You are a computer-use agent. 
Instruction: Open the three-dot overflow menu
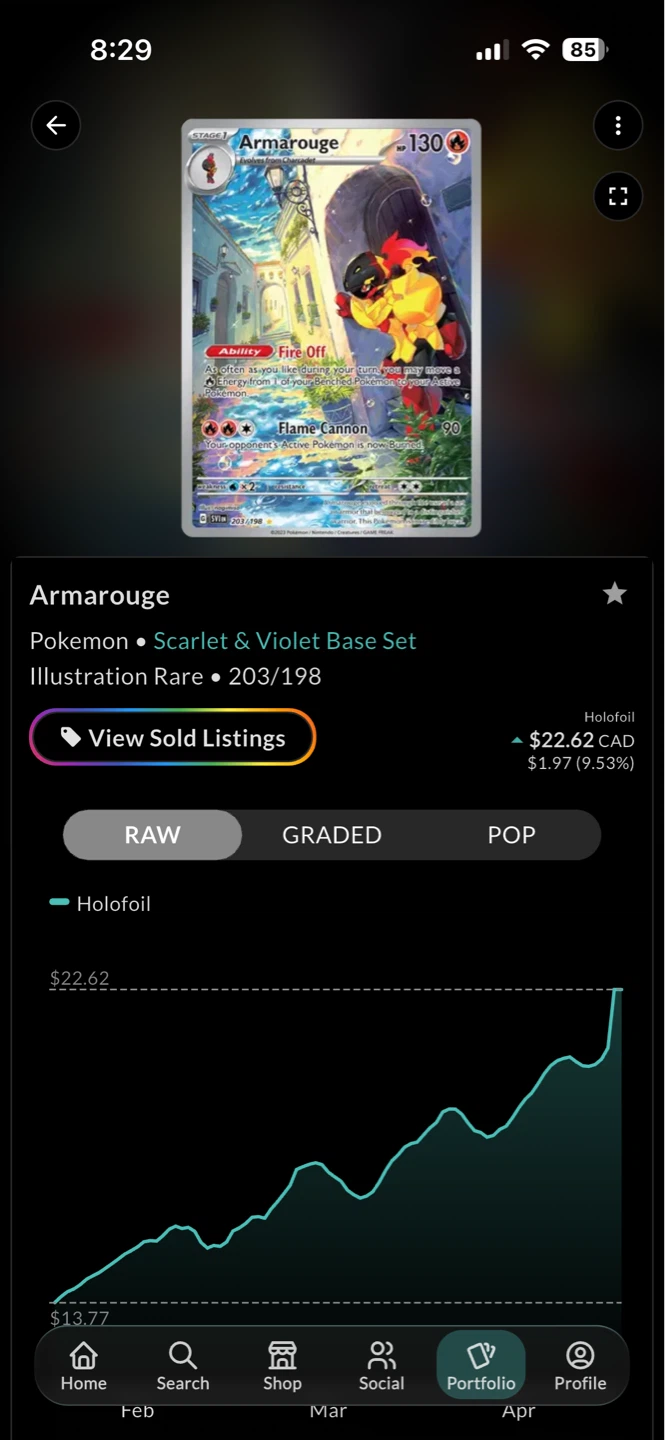[x=618, y=125]
